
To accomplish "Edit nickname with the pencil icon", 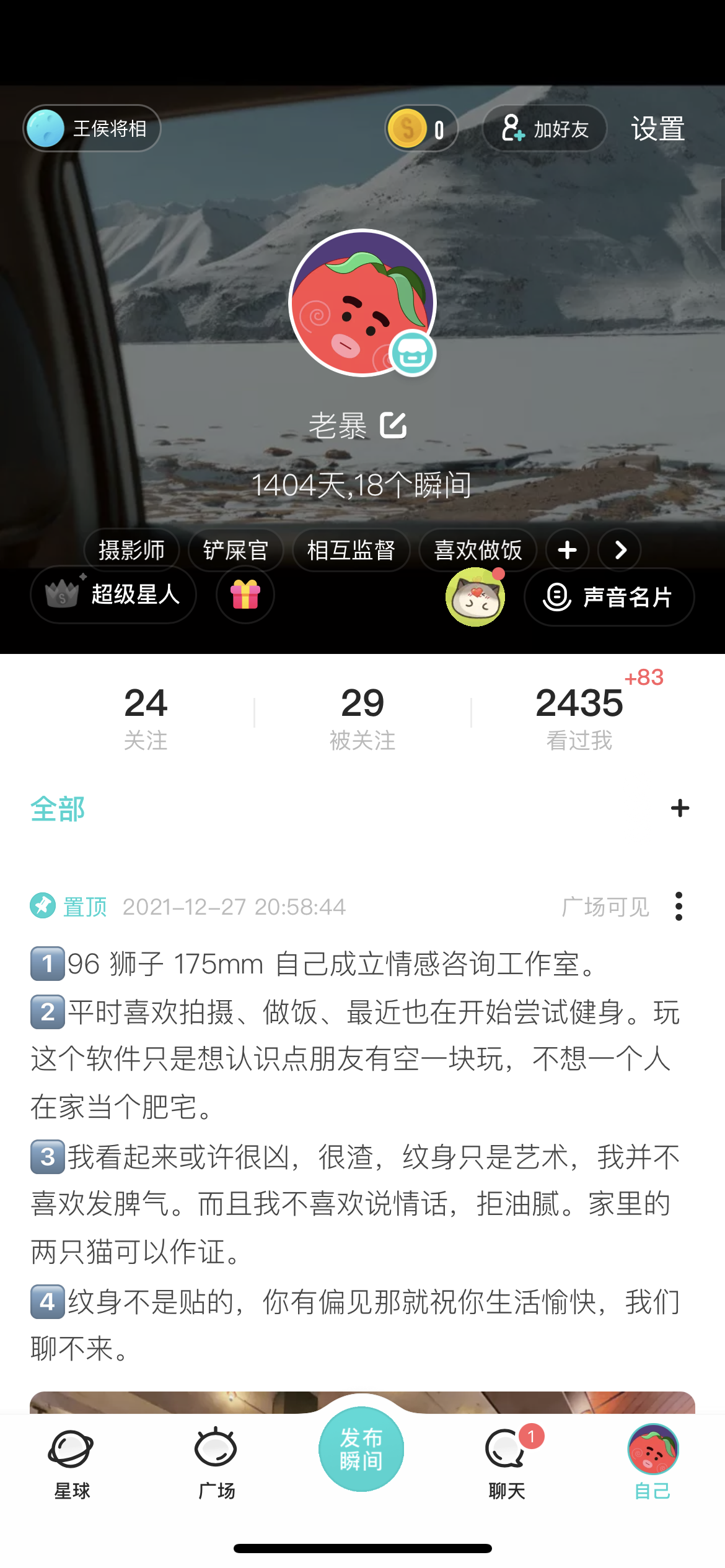I will tap(393, 425).
